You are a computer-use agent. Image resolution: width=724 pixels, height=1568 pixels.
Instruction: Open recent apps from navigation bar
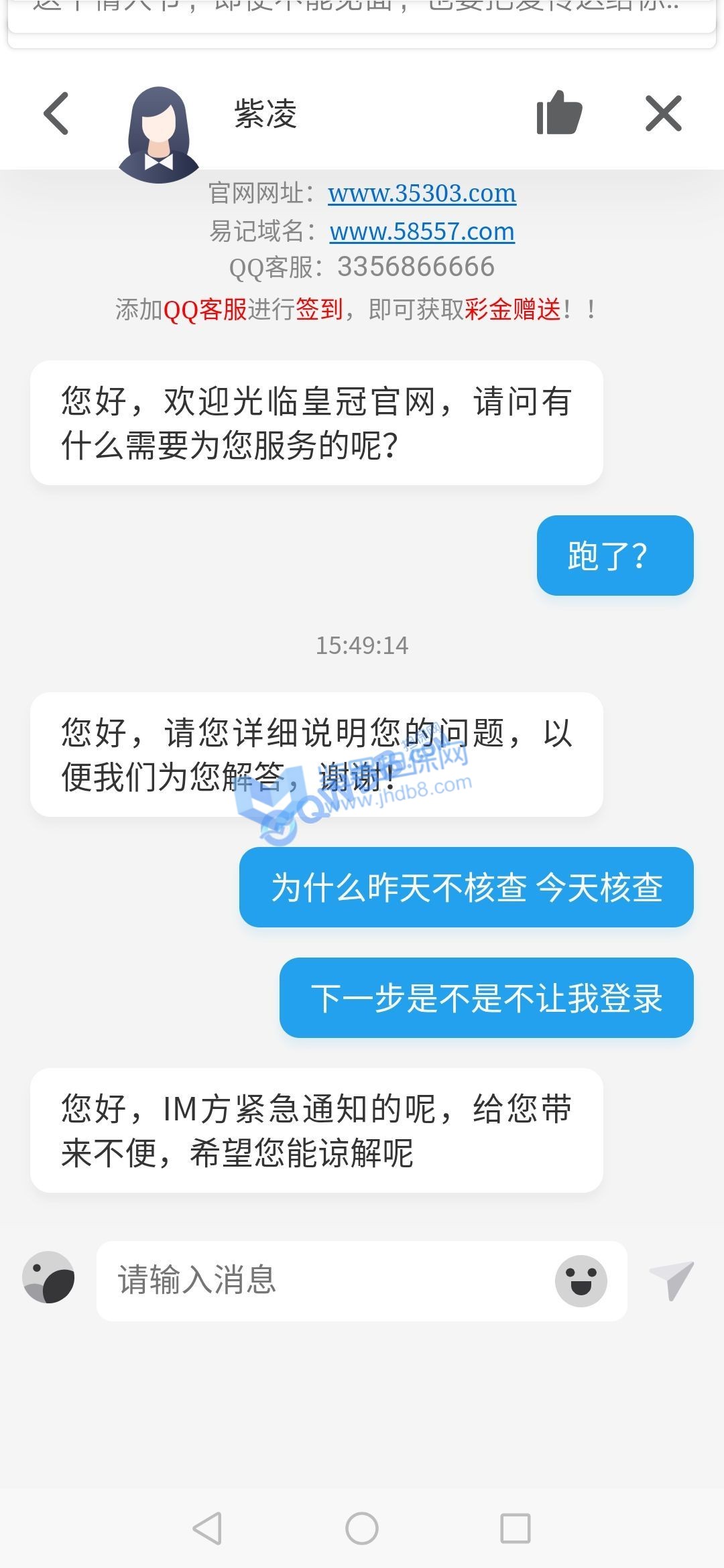[516, 1528]
